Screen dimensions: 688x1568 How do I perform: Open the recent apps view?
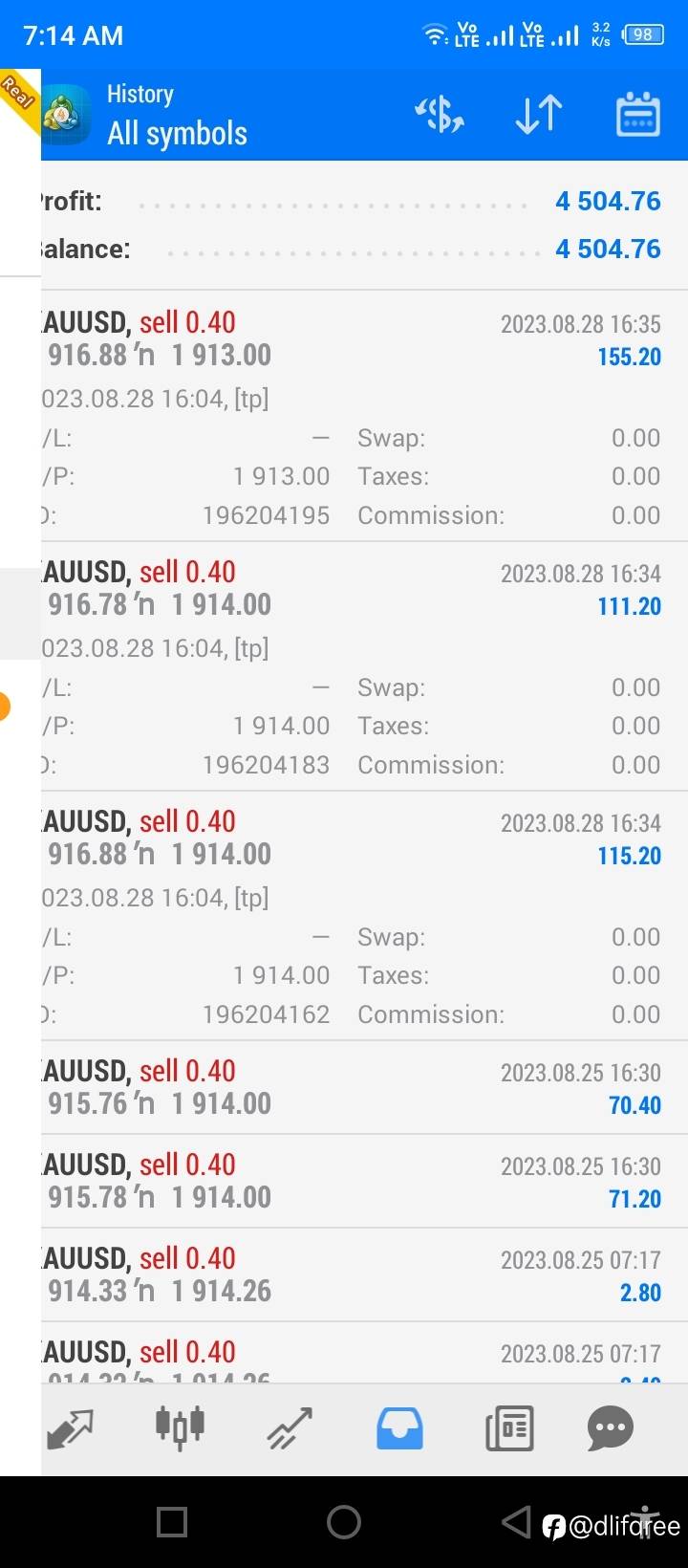point(172,1521)
